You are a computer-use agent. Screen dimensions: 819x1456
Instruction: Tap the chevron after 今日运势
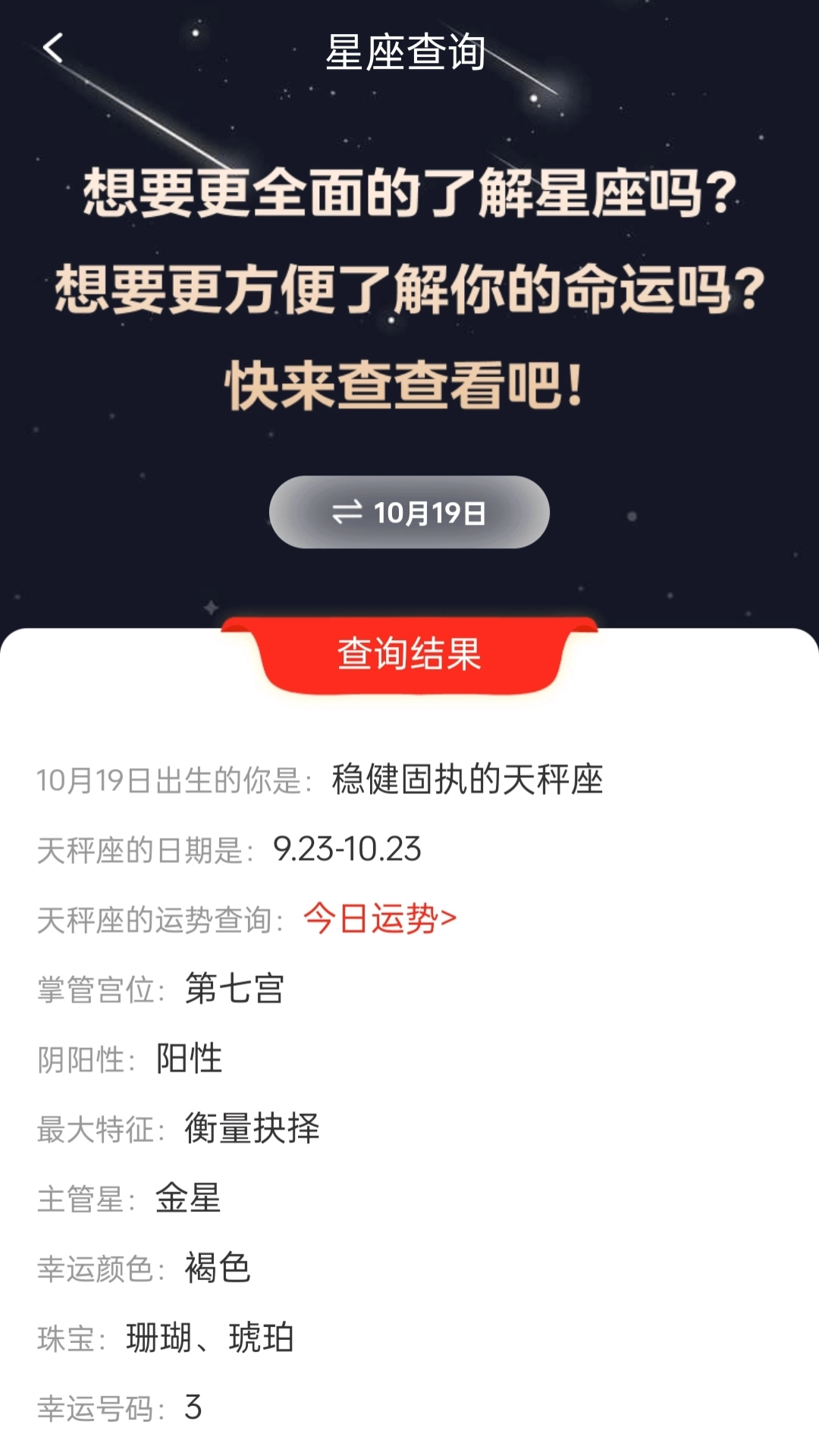pos(449,918)
